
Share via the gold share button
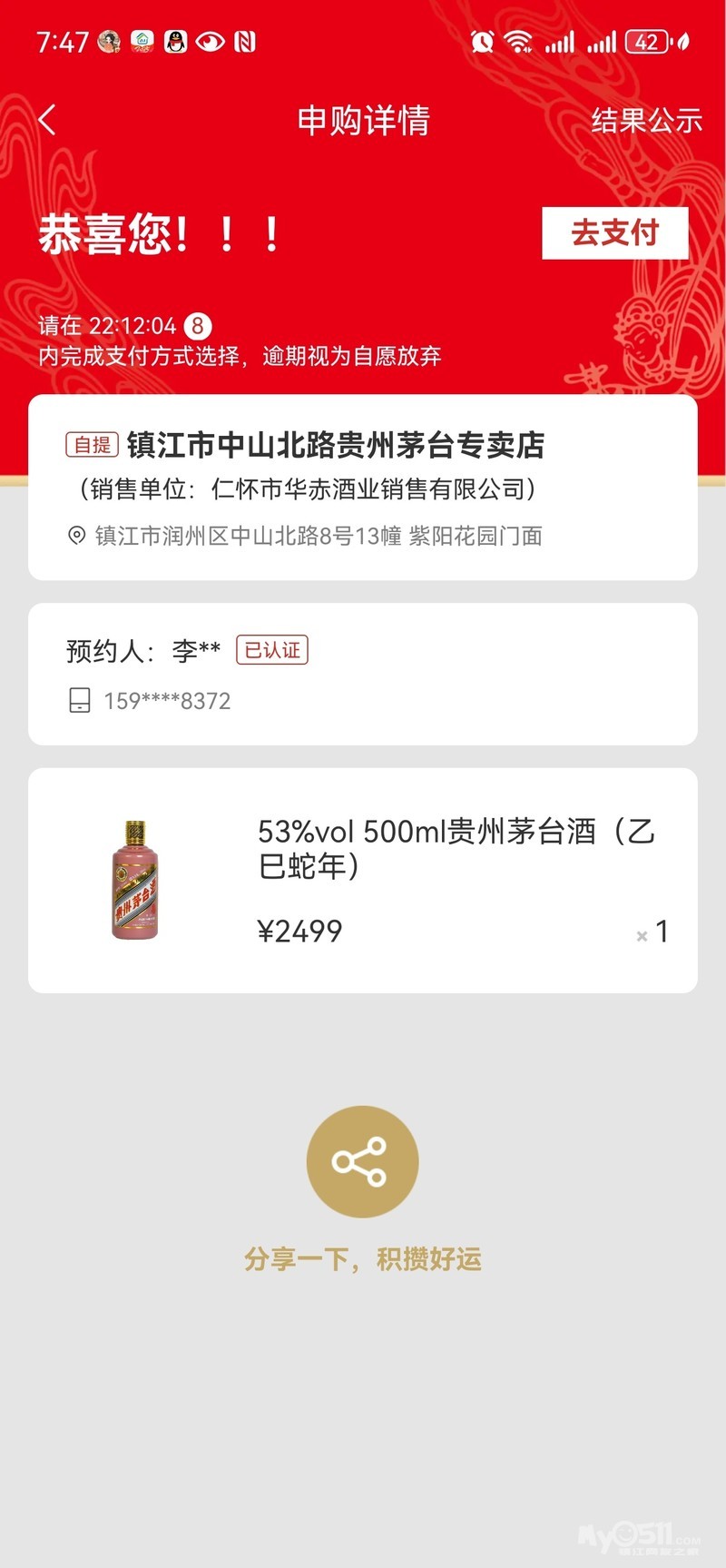pyautogui.click(x=362, y=1161)
